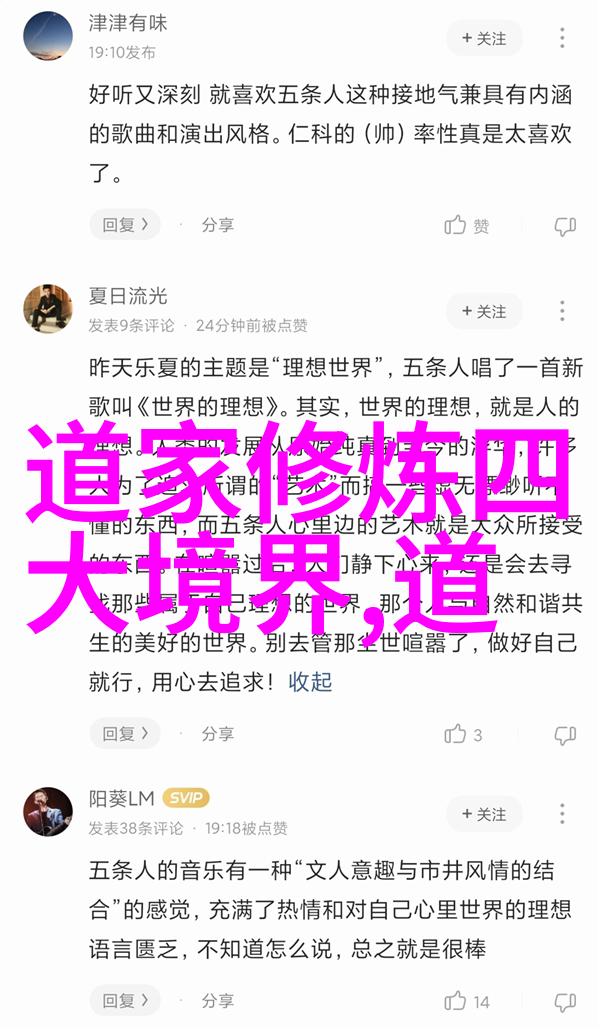This screenshot has width=600, height=1029.
Task: Reply to 津津有味's comment
Action: tap(124, 225)
